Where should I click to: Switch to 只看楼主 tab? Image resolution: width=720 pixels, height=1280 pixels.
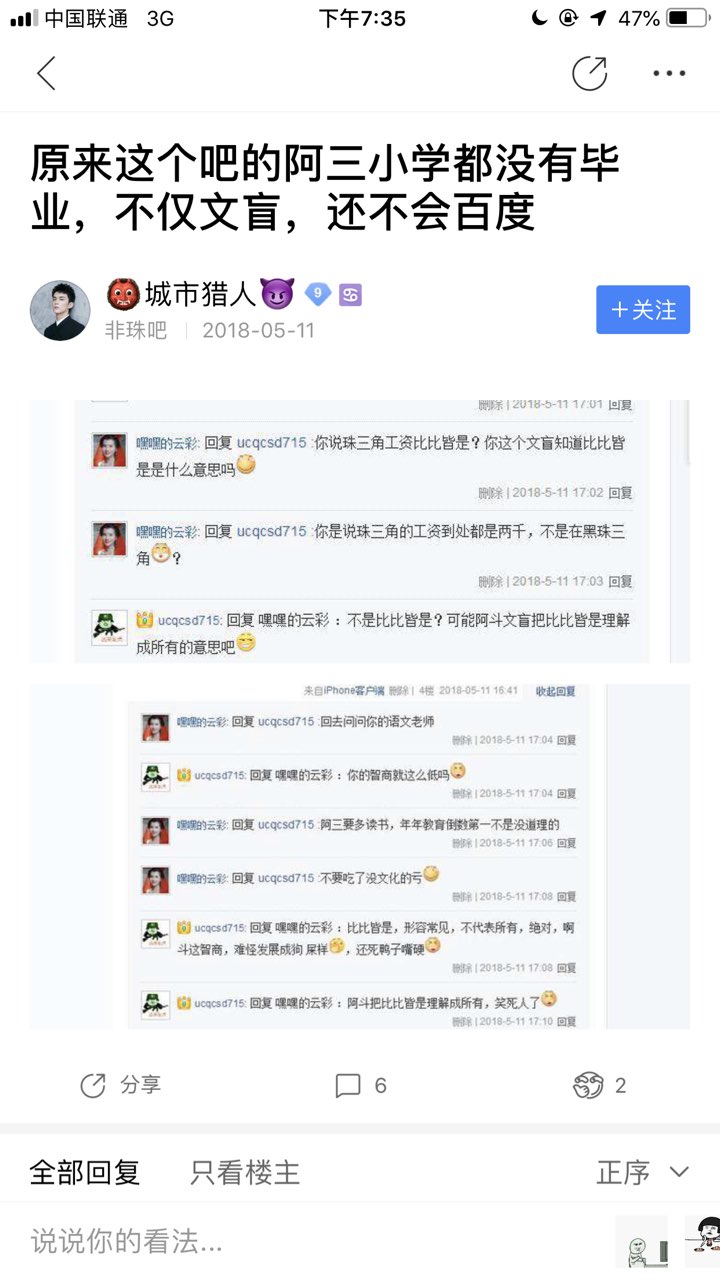point(245,1172)
